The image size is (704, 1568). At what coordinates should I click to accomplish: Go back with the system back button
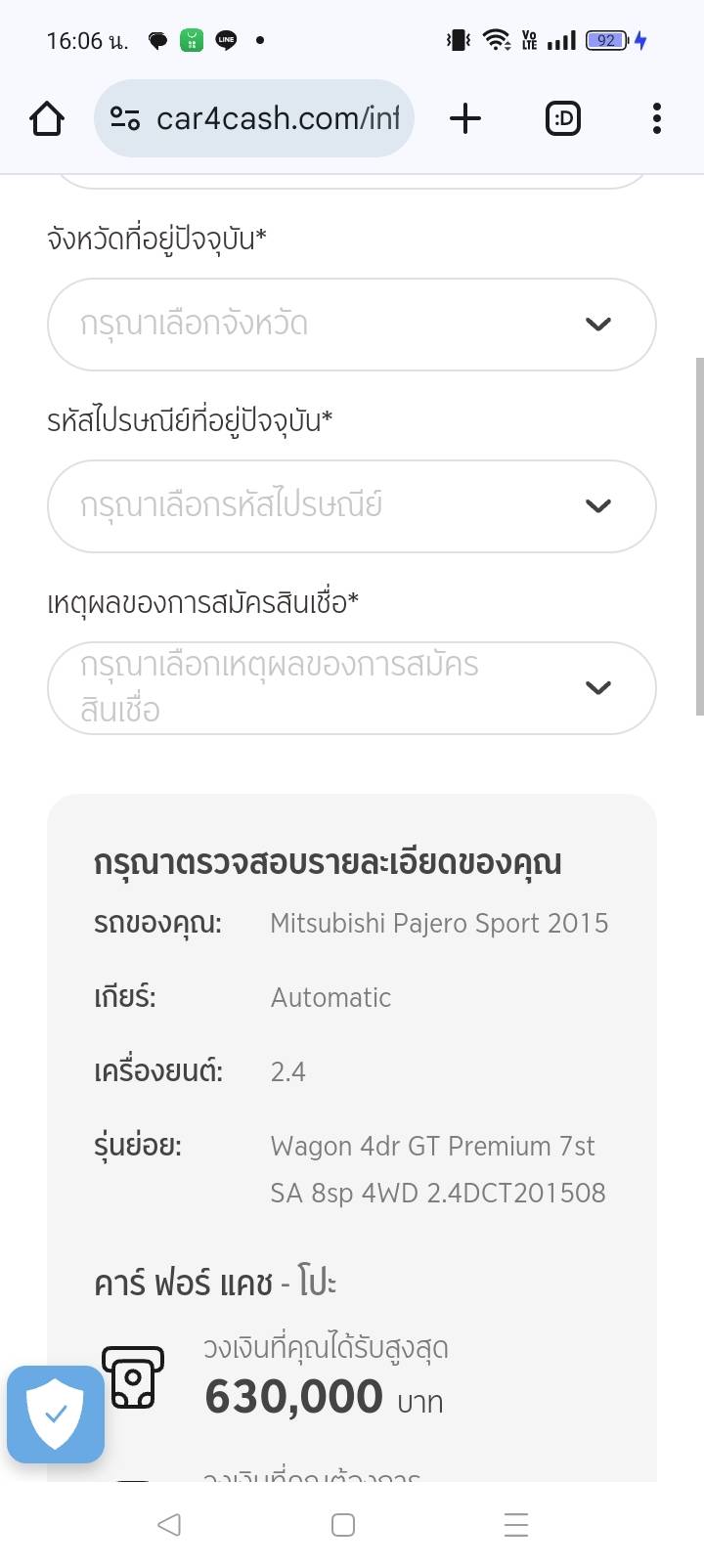click(169, 1524)
